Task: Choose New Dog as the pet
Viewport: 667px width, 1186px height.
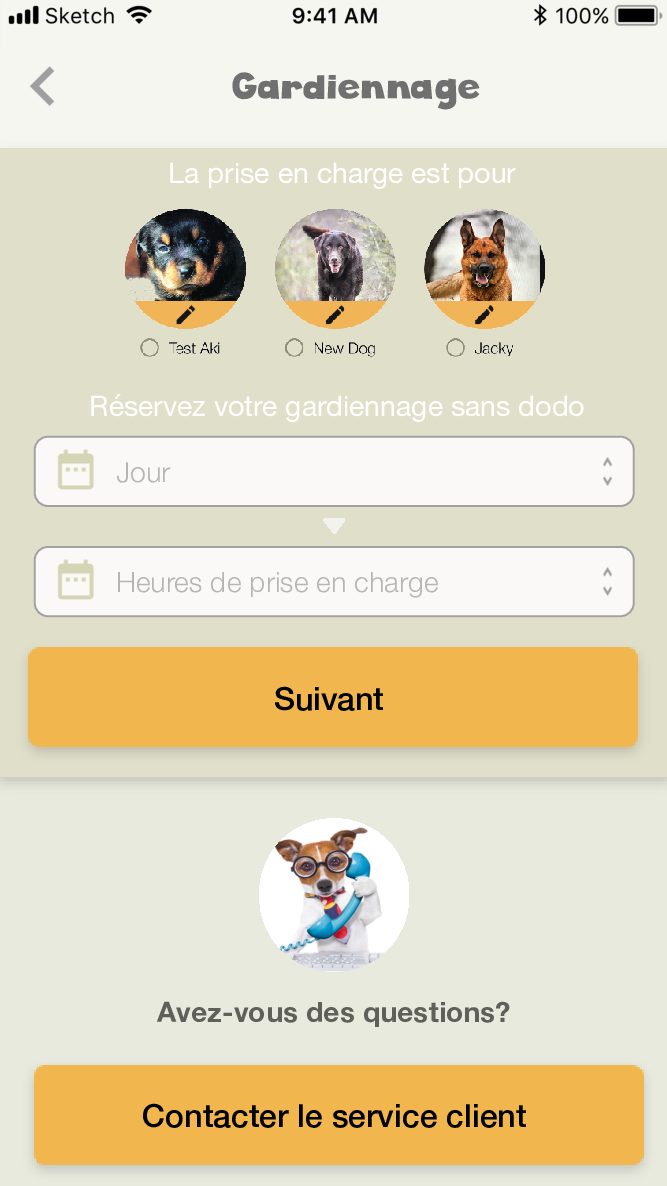Action: click(x=294, y=348)
